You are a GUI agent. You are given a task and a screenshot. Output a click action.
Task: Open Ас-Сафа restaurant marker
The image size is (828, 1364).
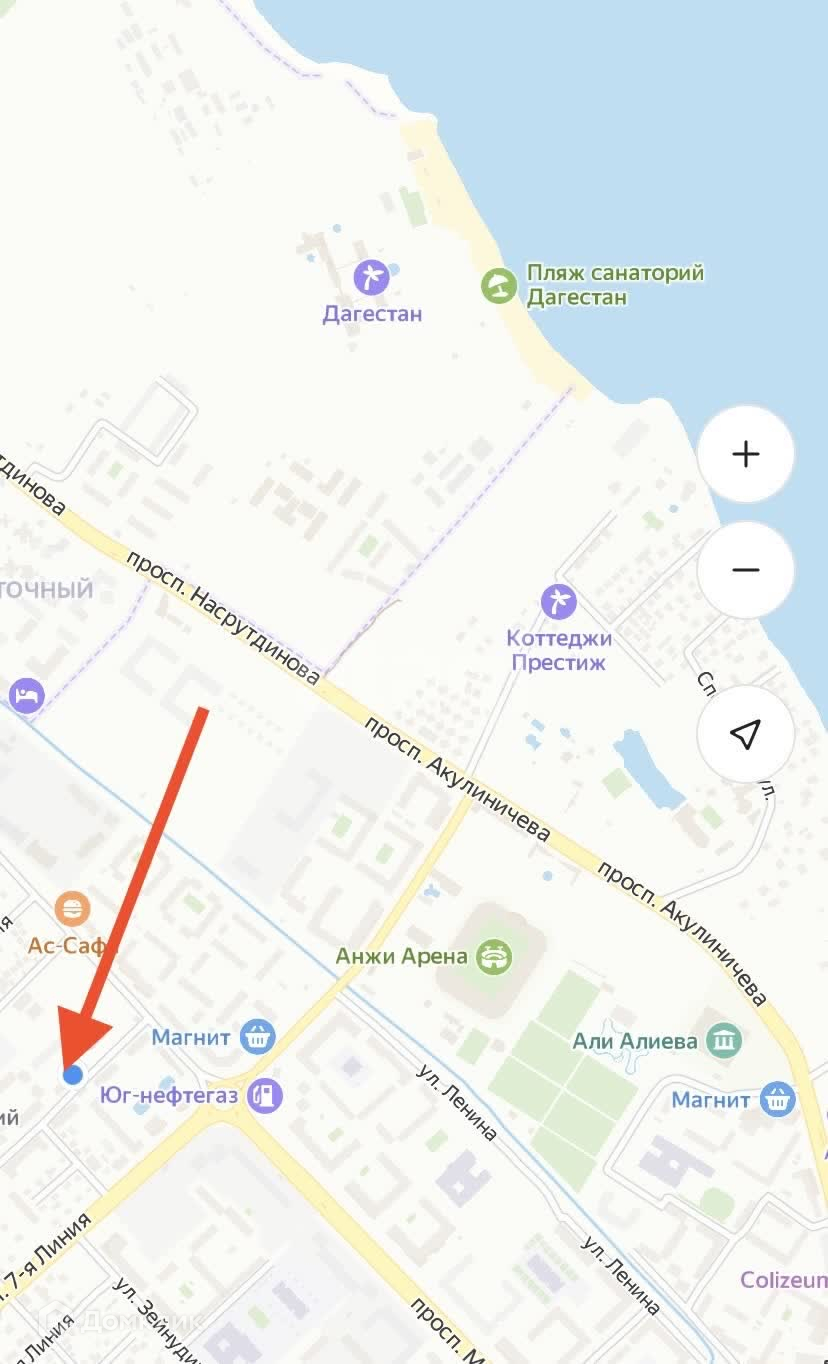coord(71,909)
